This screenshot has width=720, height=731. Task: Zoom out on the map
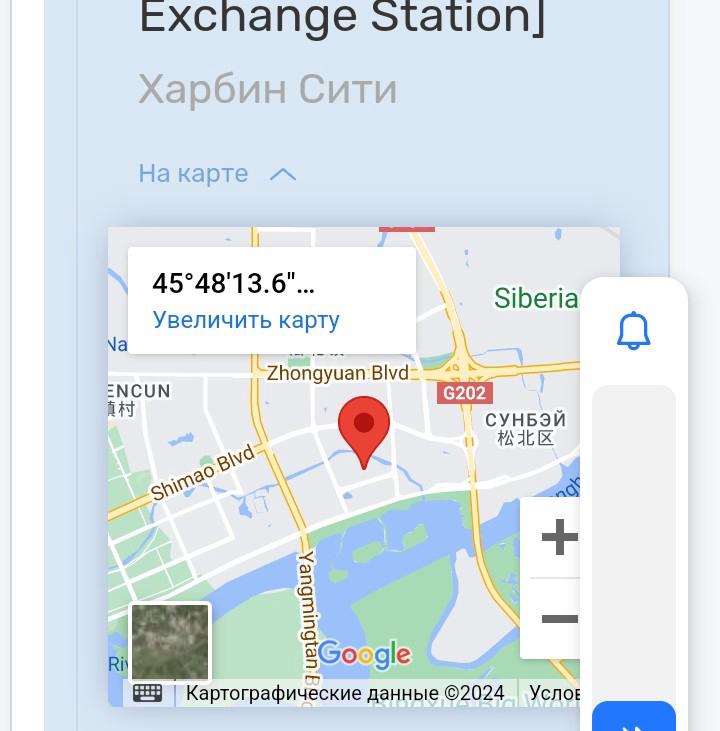(x=558, y=619)
